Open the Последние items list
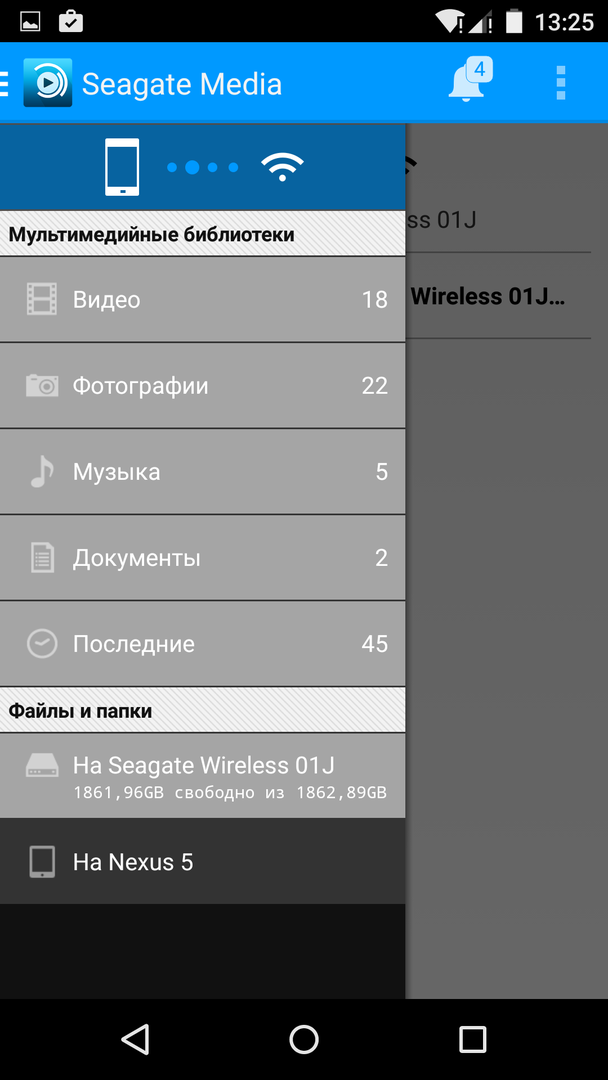Image resolution: width=608 pixels, height=1080 pixels. click(202, 644)
